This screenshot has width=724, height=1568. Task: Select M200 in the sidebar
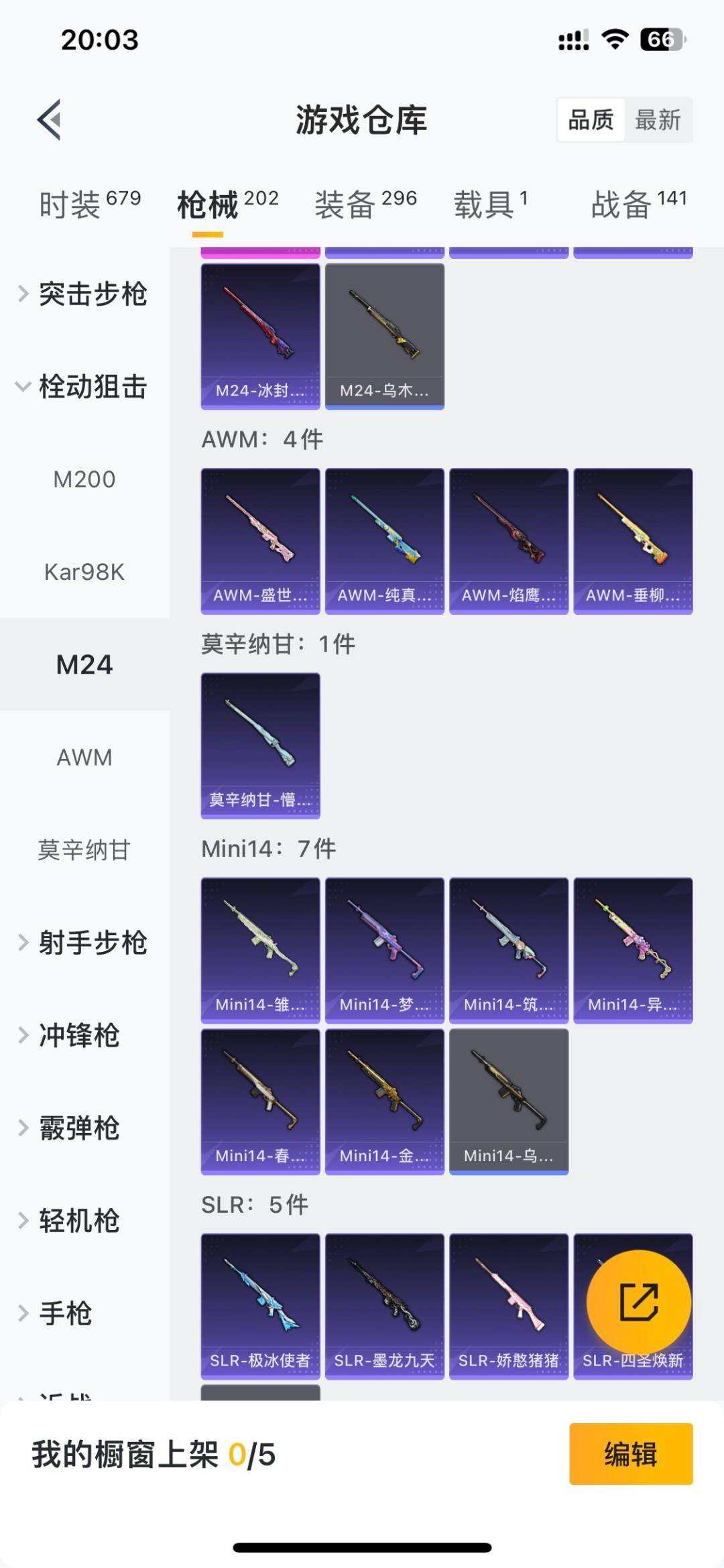(x=84, y=479)
